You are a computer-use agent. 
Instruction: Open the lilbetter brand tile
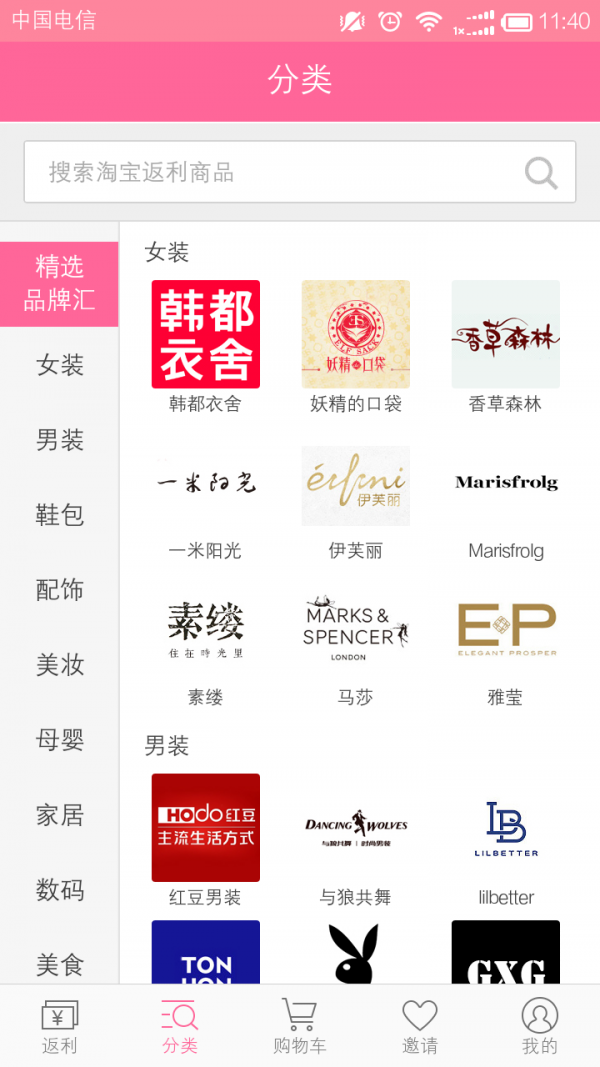505,828
